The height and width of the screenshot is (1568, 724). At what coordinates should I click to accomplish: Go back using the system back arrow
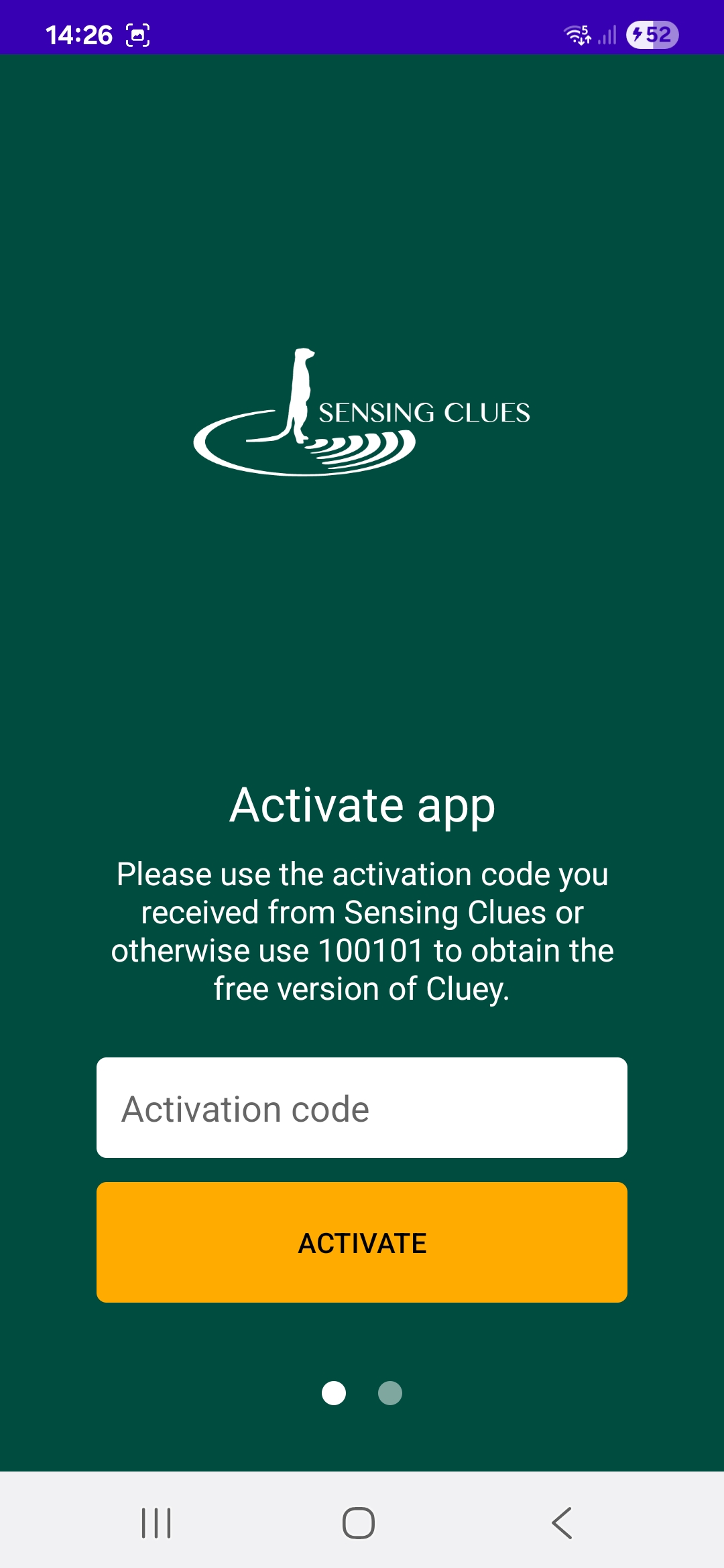(x=562, y=1523)
